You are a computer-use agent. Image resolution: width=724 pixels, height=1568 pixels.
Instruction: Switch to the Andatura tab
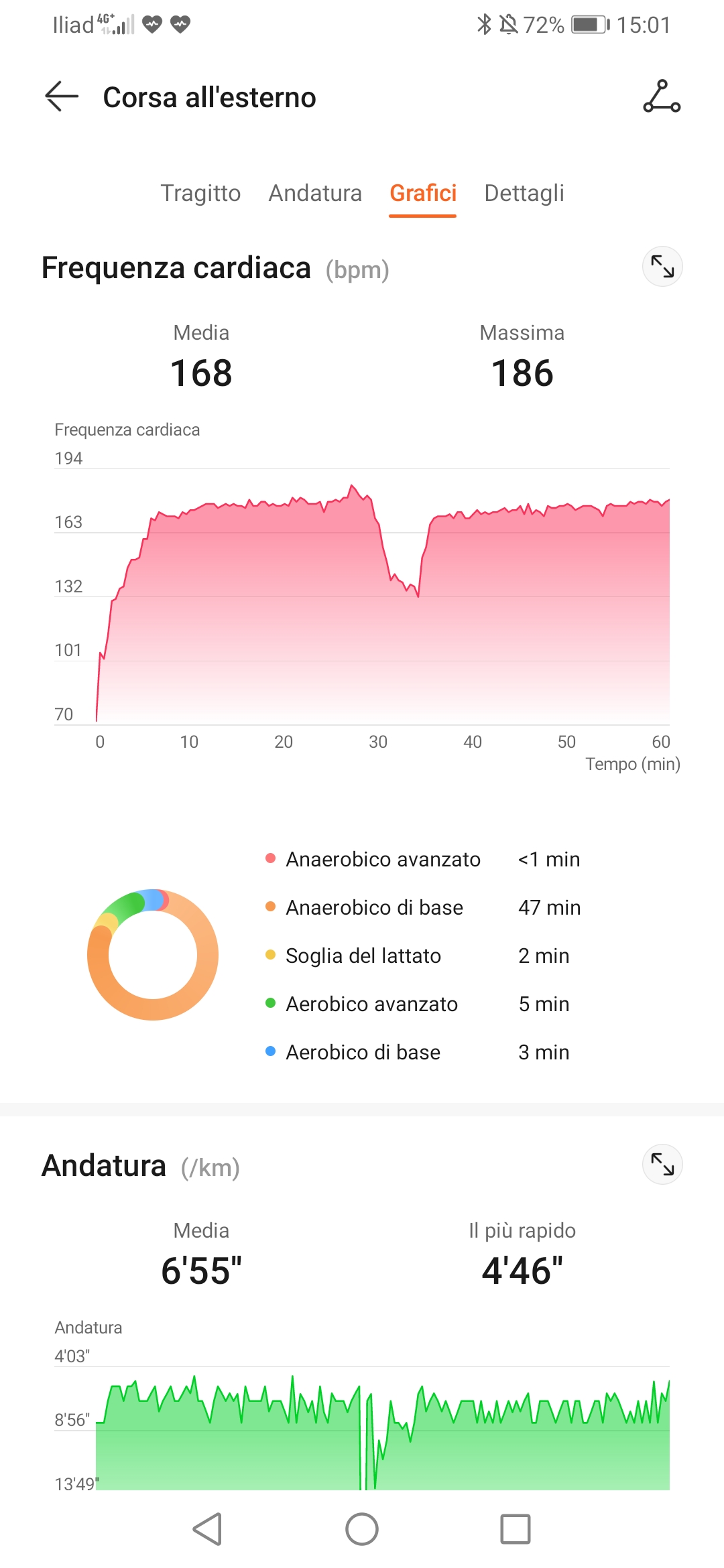click(x=315, y=193)
